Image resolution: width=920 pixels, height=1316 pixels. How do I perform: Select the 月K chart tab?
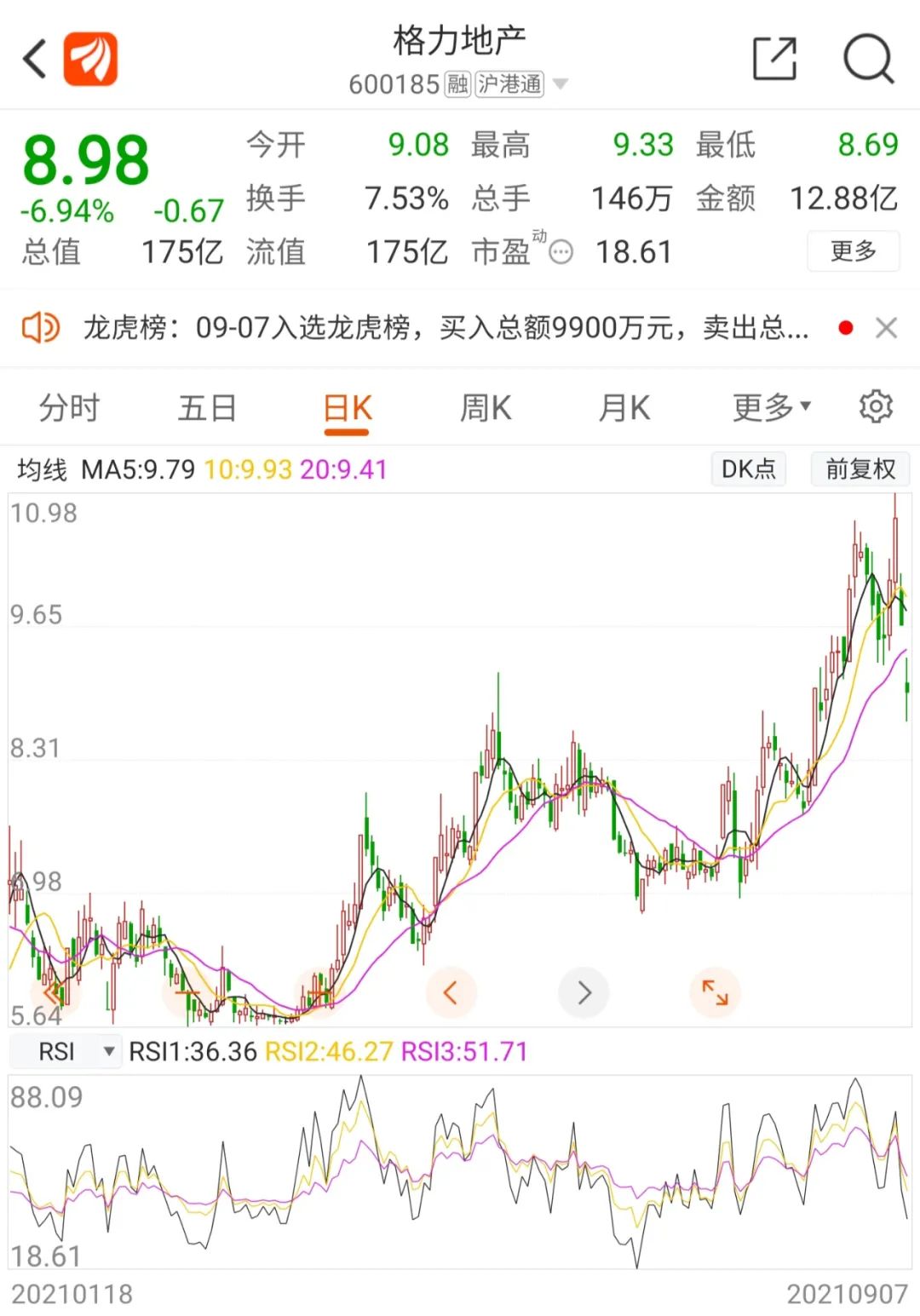(624, 408)
